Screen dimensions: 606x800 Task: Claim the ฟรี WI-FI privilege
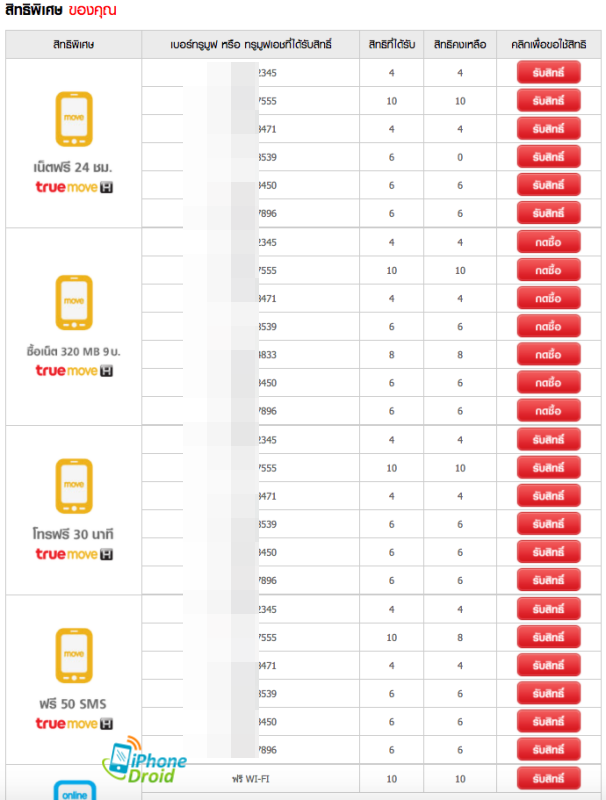pos(548,778)
